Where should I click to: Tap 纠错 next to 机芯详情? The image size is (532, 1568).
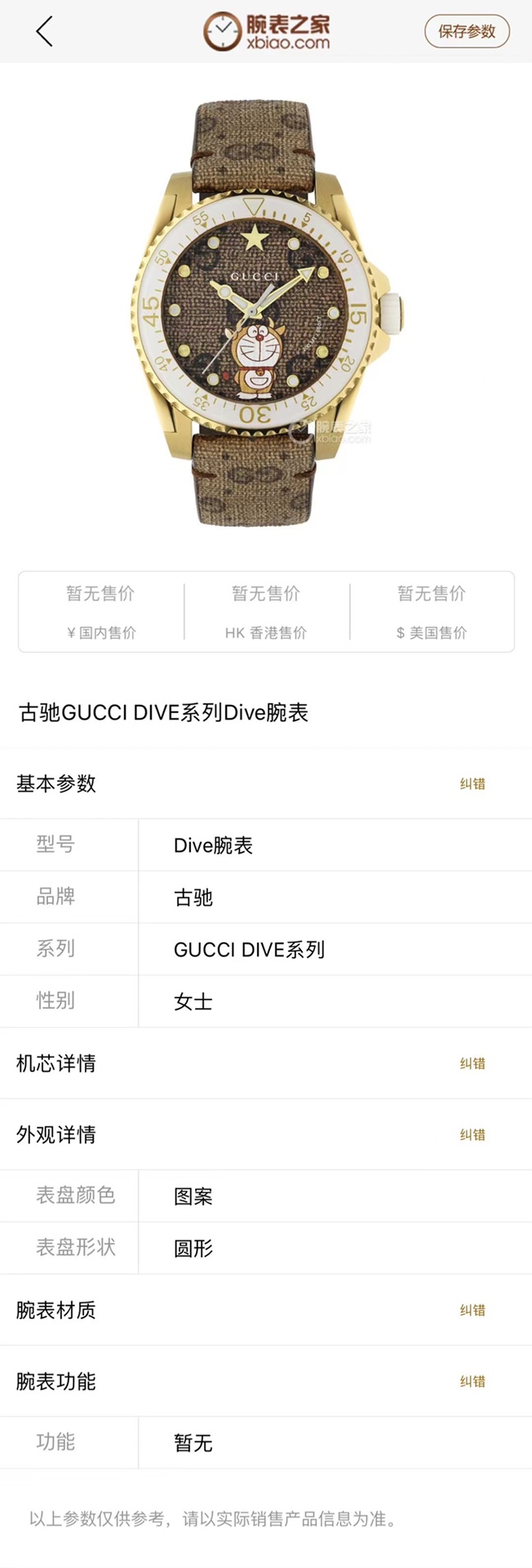click(472, 1064)
